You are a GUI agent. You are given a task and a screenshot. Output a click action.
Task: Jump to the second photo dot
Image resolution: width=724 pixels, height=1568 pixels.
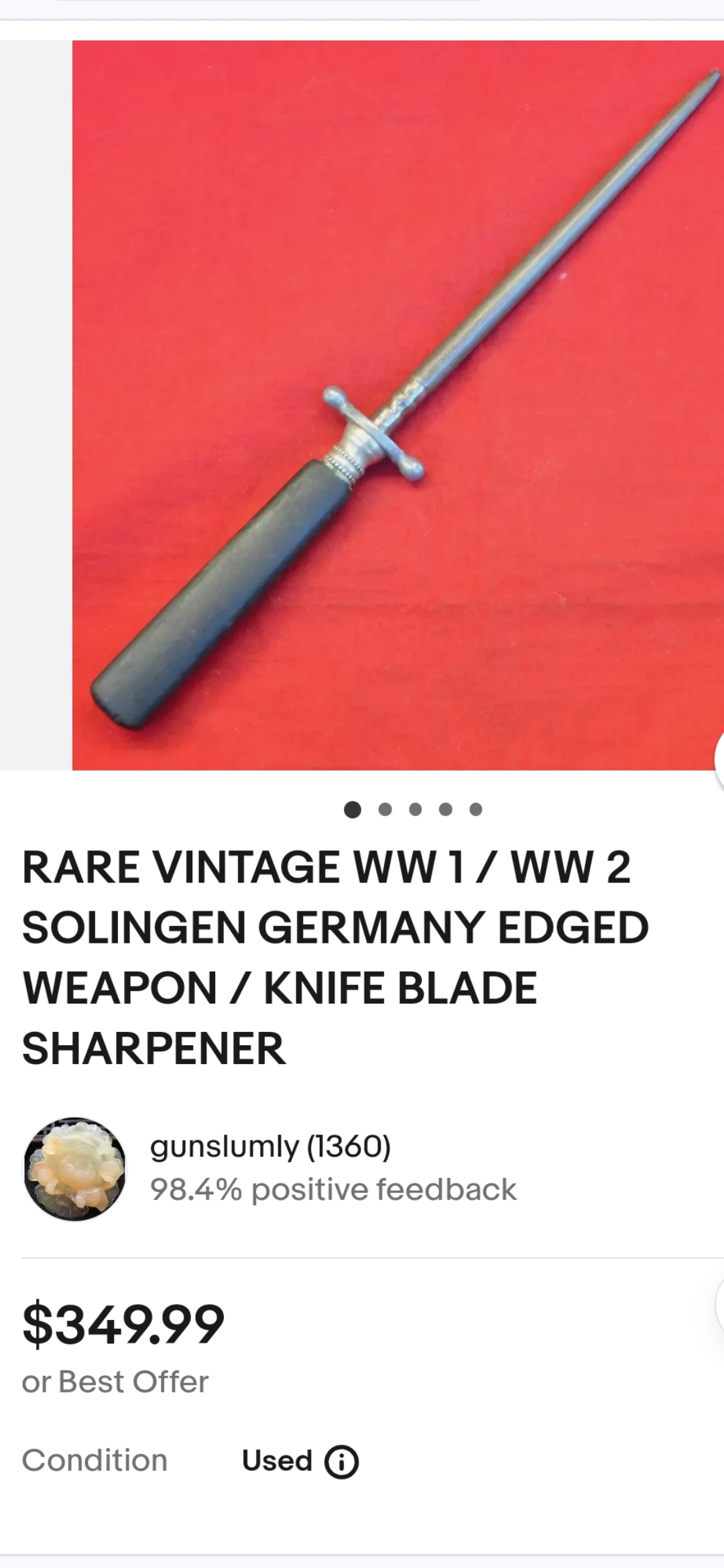coord(385,809)
